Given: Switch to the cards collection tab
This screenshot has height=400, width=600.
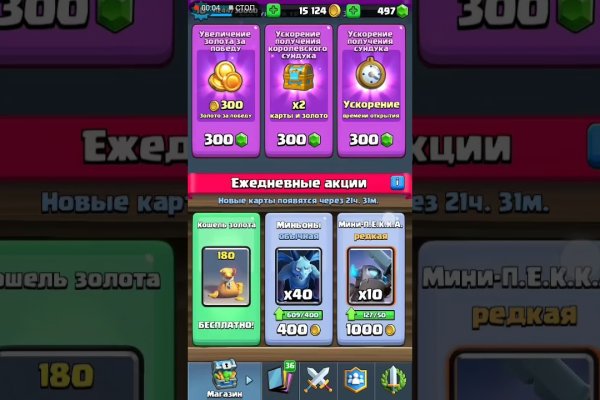Looking at the screenshot, I should [x=277, y=380].
